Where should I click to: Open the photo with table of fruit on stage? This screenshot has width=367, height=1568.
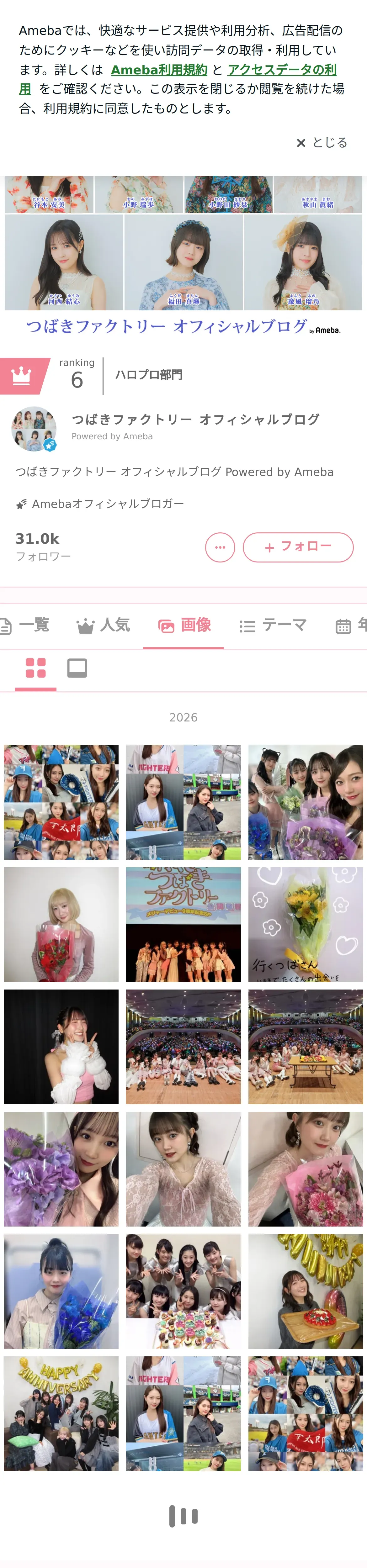click(306, 1046)
